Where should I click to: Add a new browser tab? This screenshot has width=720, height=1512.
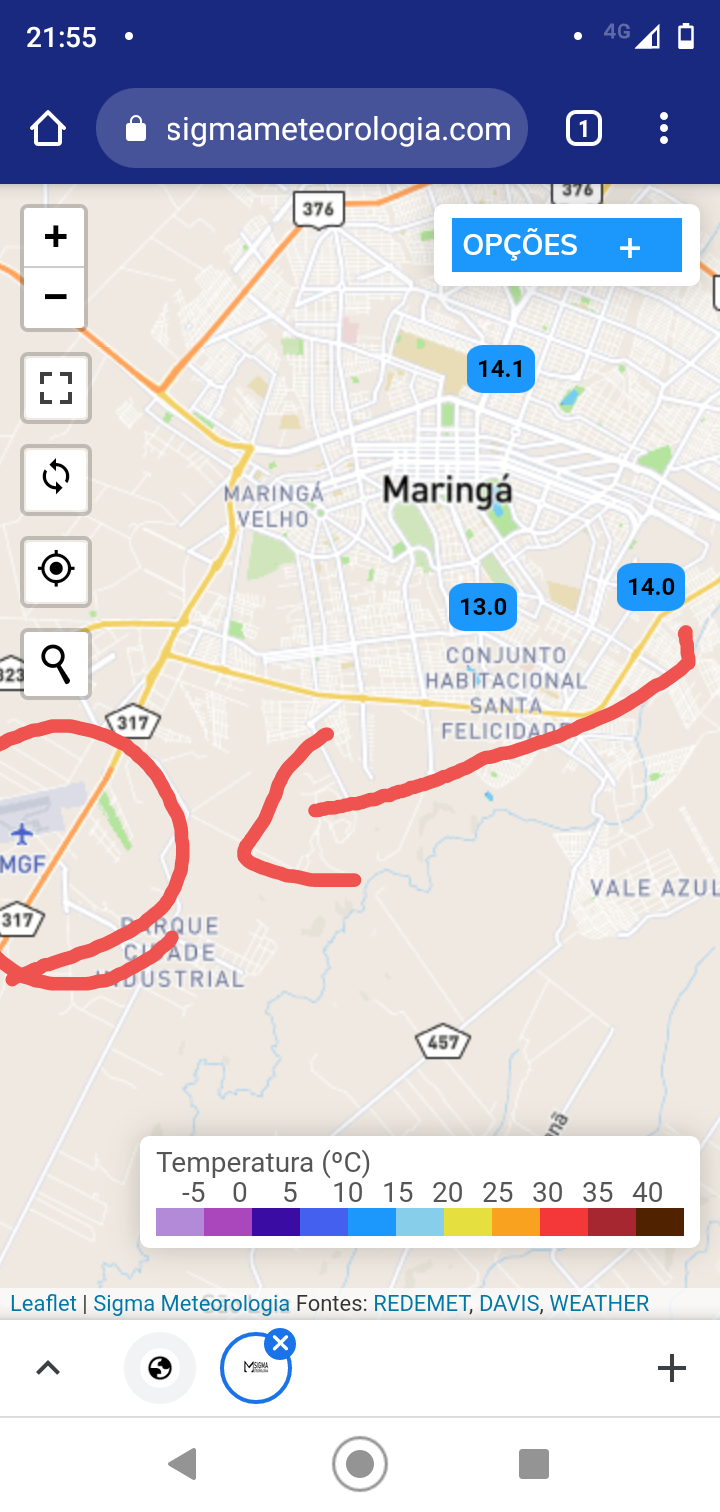pos(671,1367)
